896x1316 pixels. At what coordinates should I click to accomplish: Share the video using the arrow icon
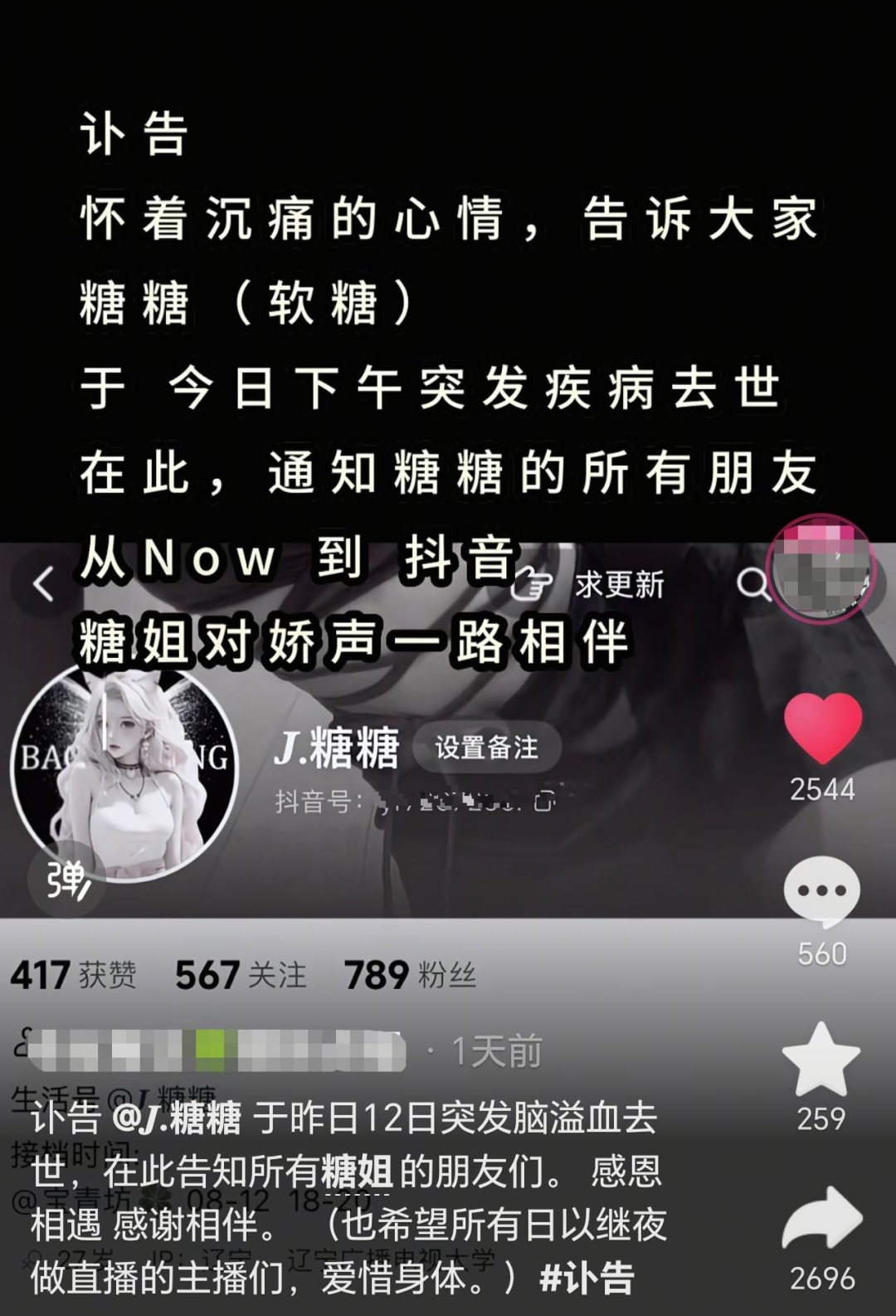click(x=822, y=1219)
